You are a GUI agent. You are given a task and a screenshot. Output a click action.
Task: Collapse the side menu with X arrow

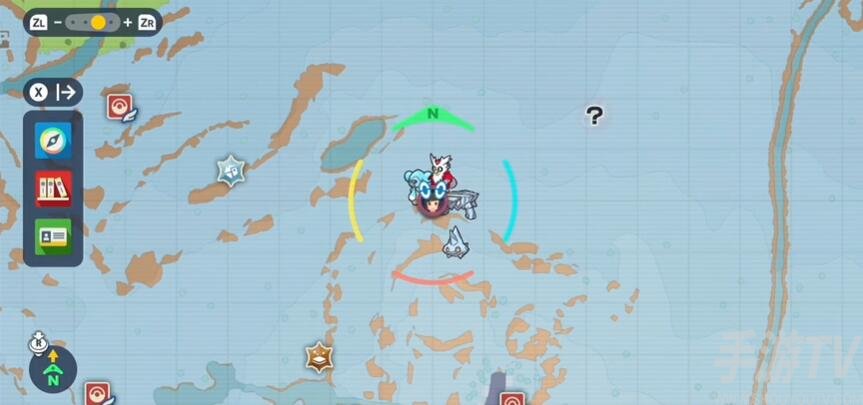point(54,92)
